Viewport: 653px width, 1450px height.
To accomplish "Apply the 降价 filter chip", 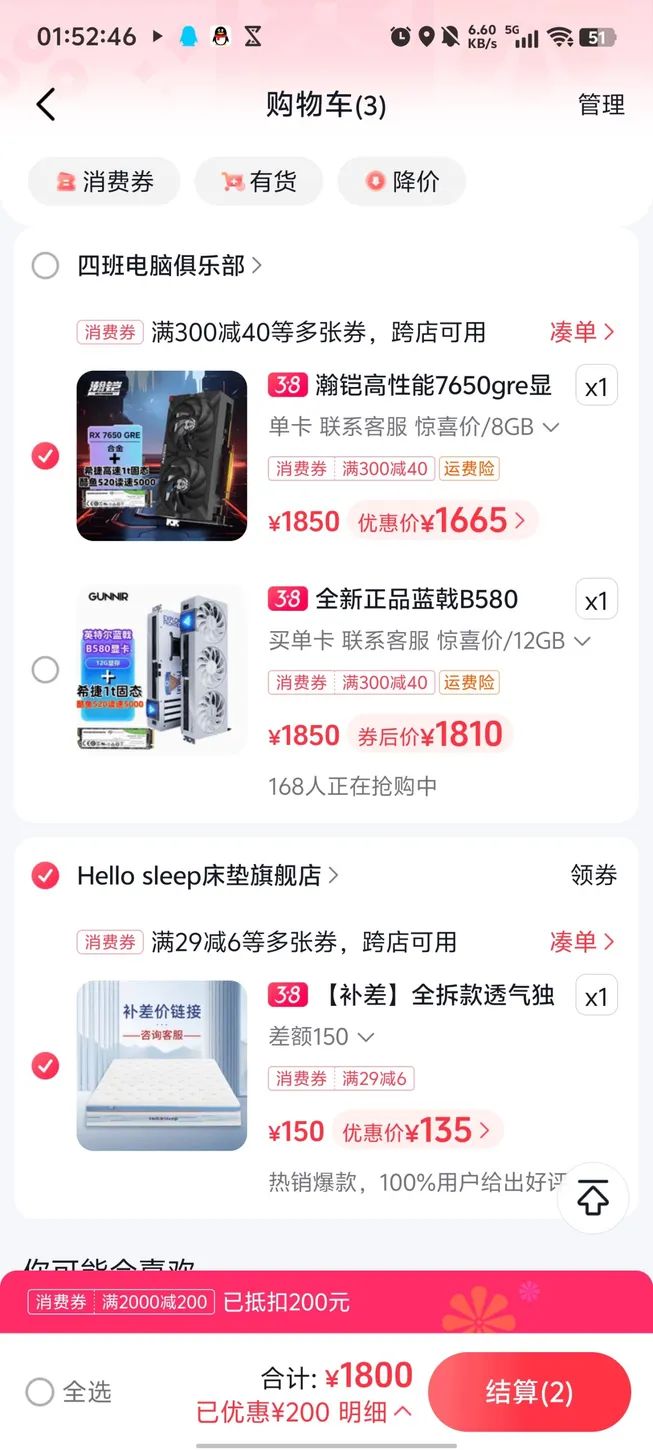I will (x=402, y=182).
